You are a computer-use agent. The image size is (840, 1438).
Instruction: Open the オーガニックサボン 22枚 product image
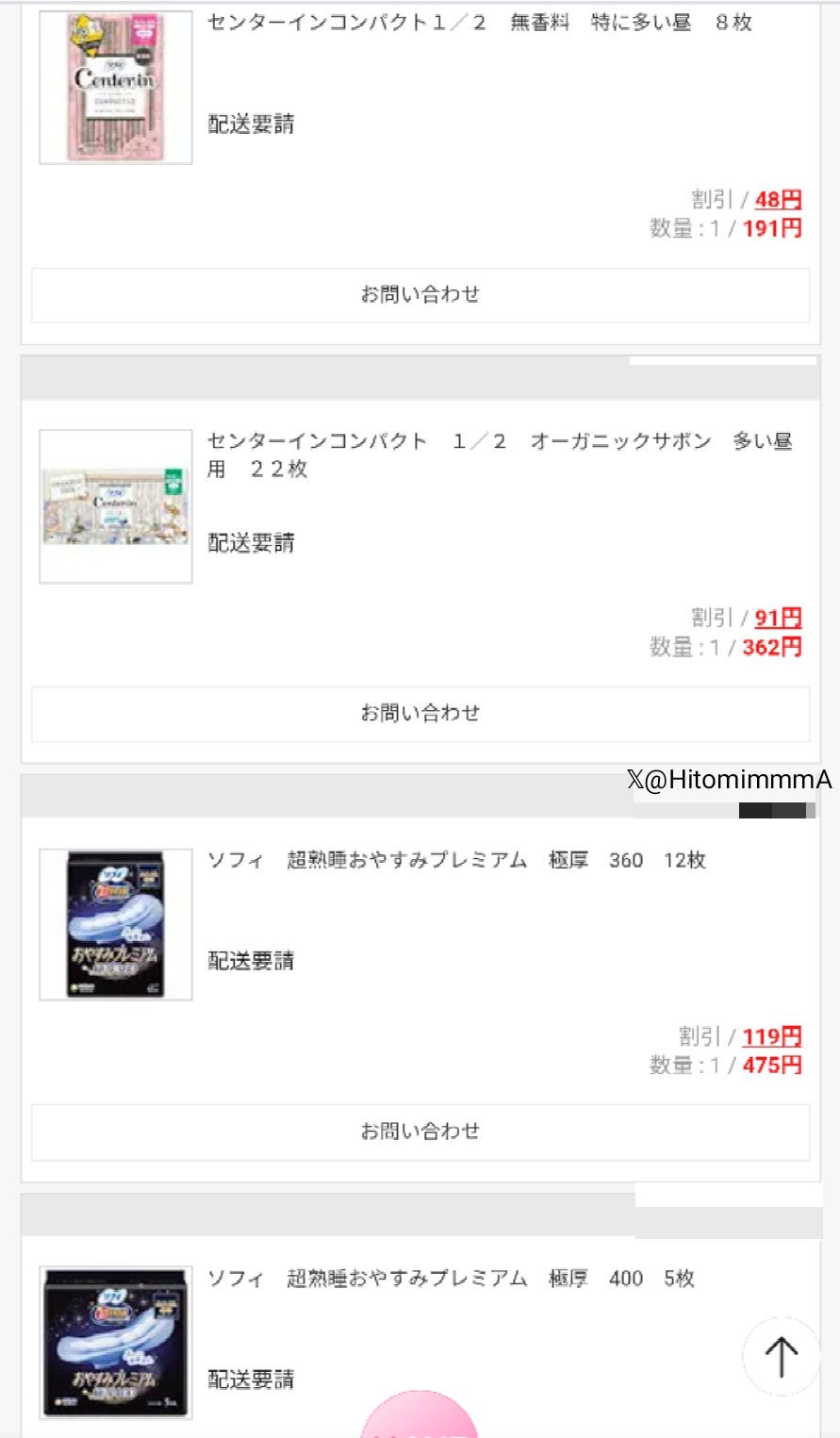[116, 506]
